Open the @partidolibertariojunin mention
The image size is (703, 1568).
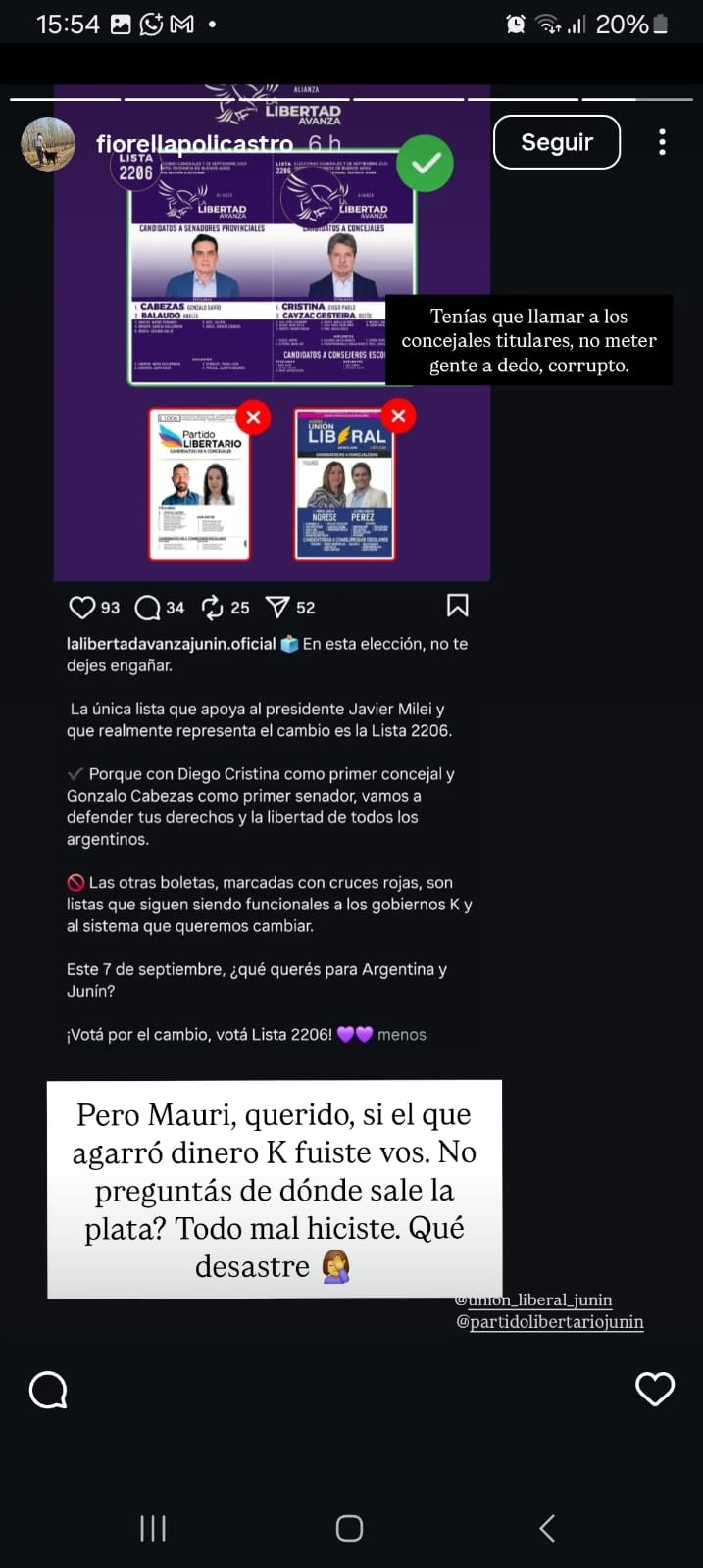[x=550, y=1322]
